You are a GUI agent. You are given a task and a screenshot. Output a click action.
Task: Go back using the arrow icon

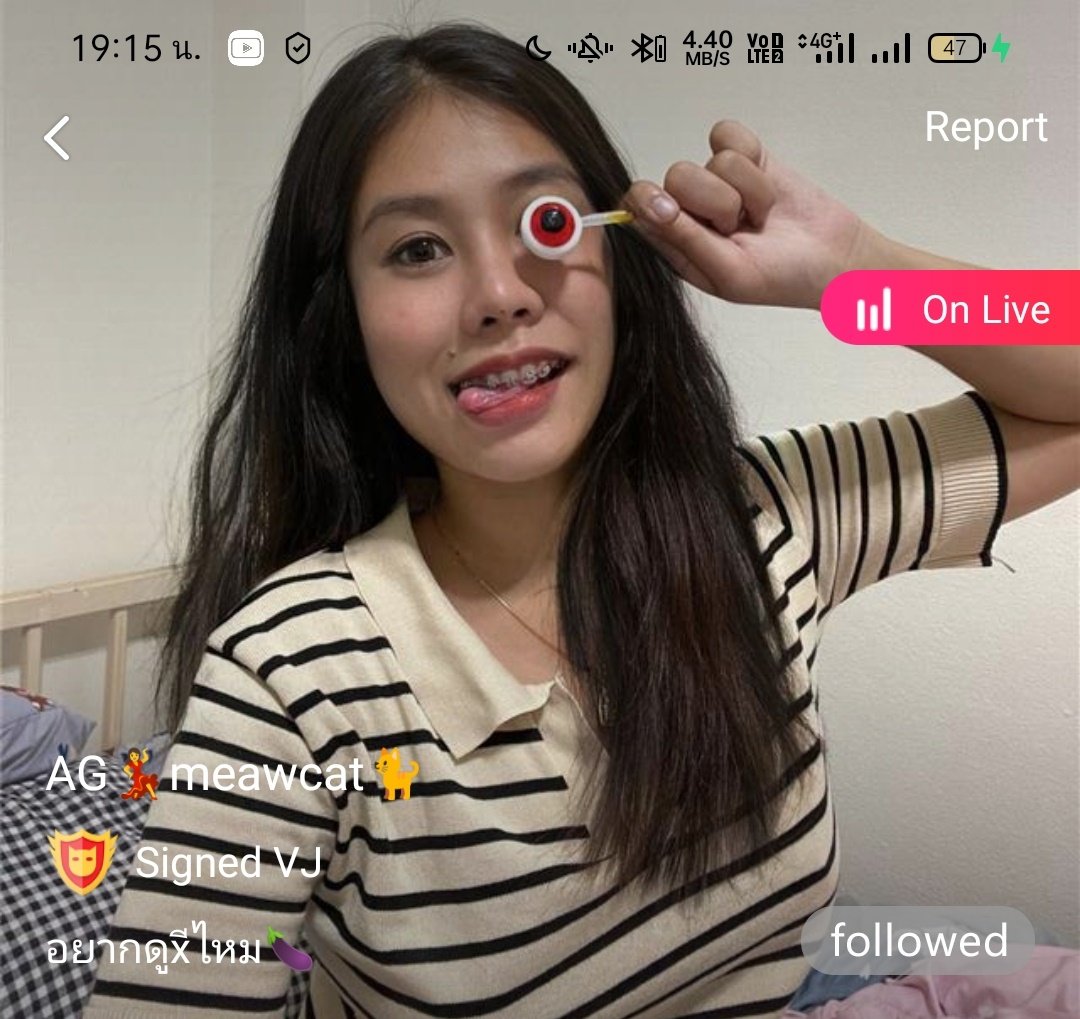pos(58,138)
